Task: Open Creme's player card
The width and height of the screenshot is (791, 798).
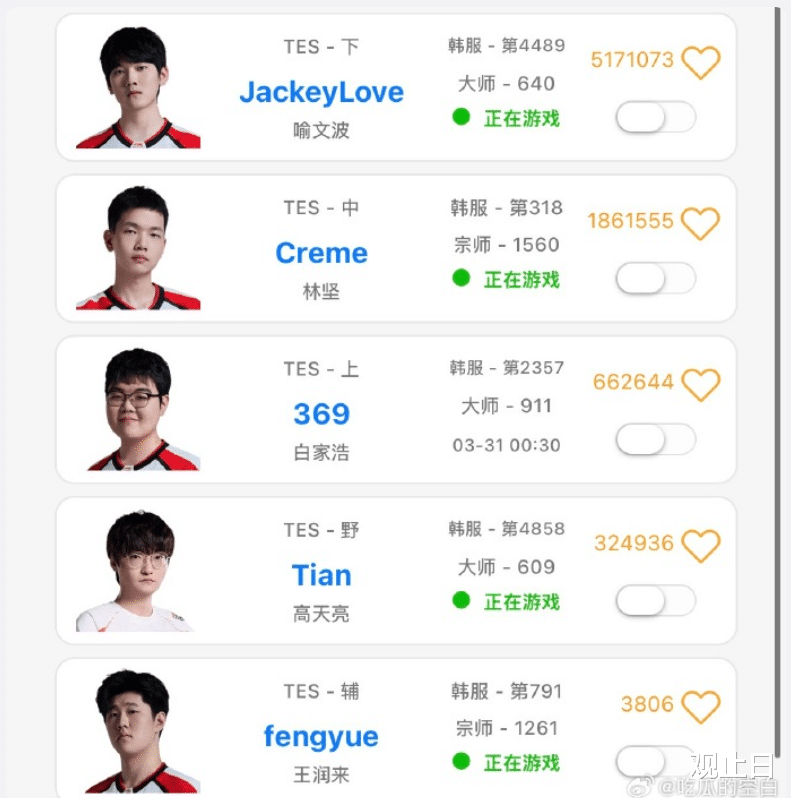Action: point(321,254)
